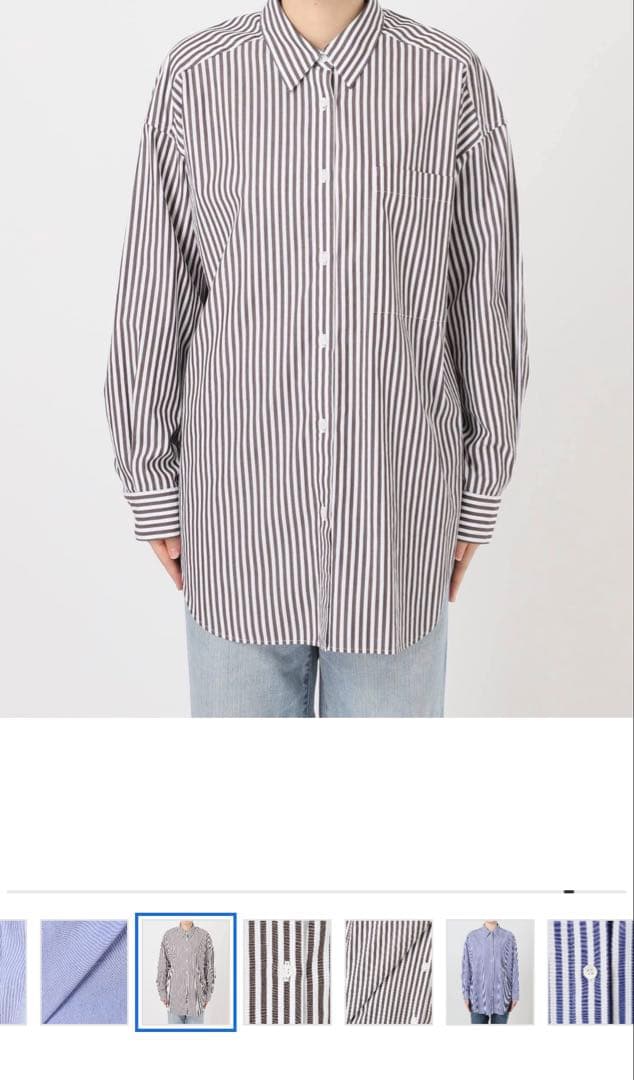
Task: Show the brown stripe diagonal fabric thumbnail
Action: pyautogui.click(x=389, y=971)
